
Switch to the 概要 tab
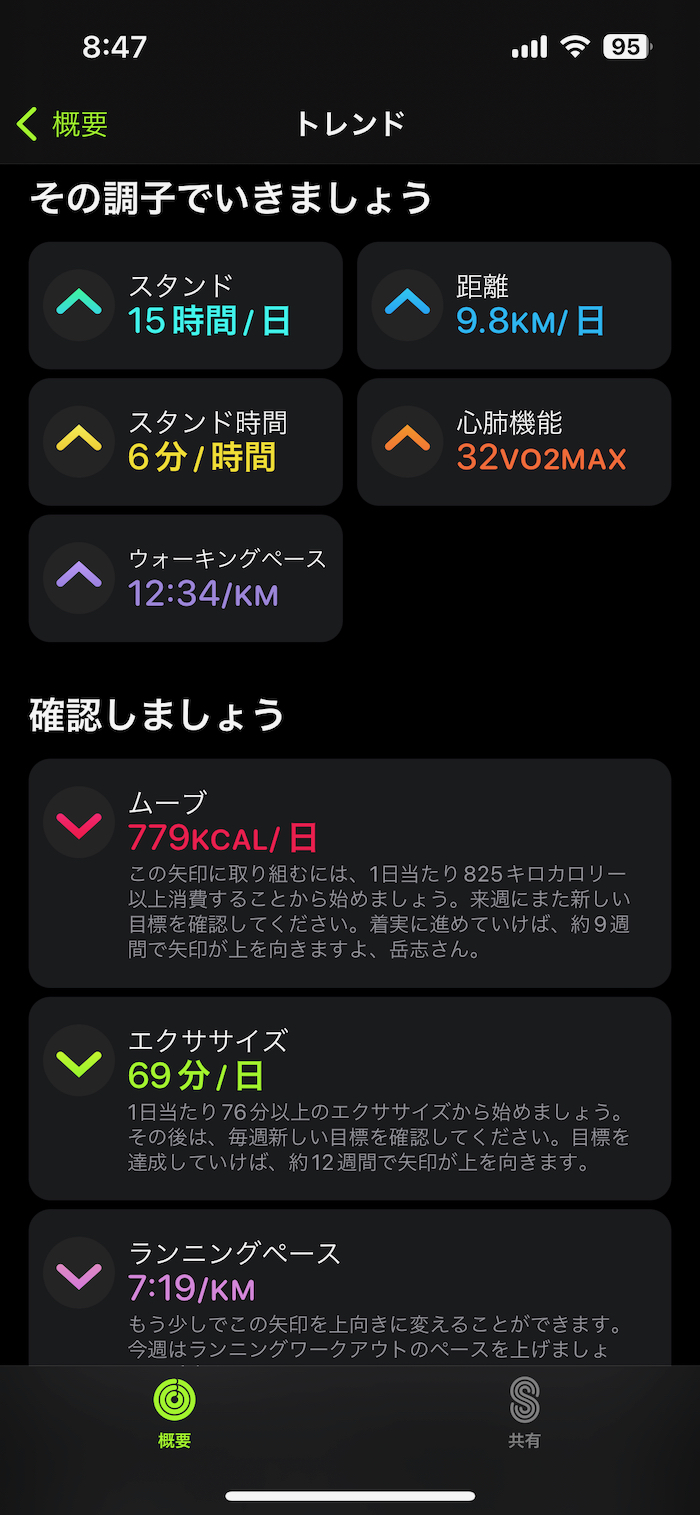coord(175,1412)
